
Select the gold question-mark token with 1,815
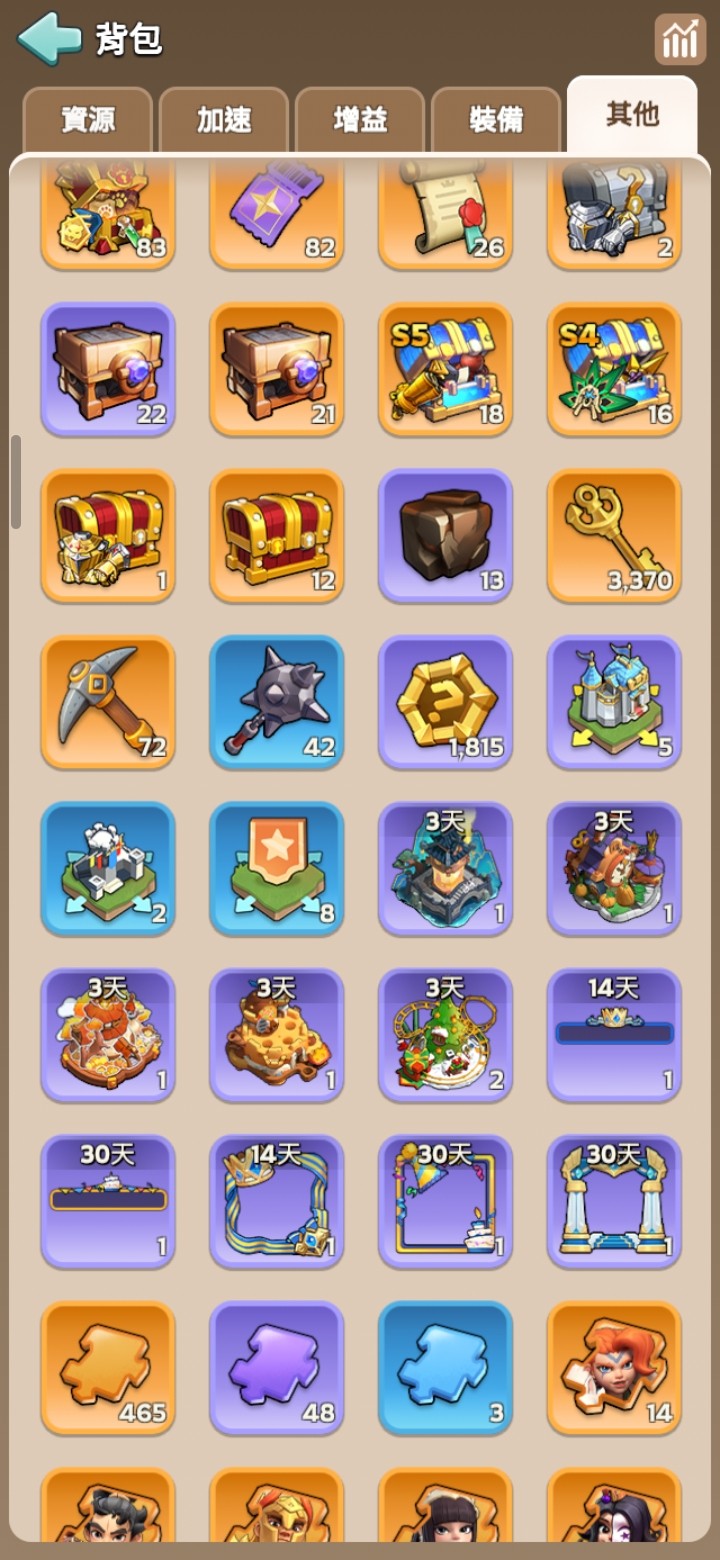pos(446,702)
